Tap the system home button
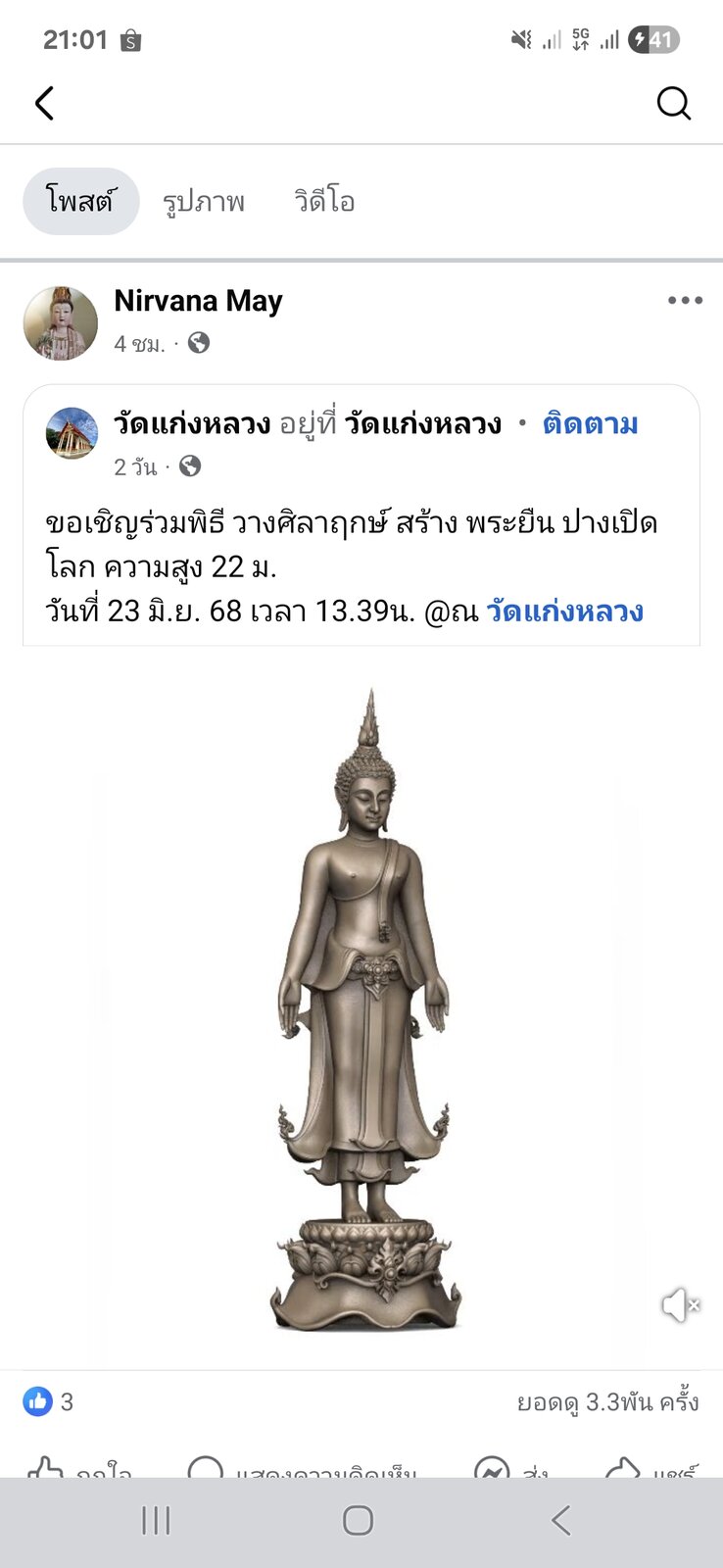 pyautogui.click(x=359, y=1521)
